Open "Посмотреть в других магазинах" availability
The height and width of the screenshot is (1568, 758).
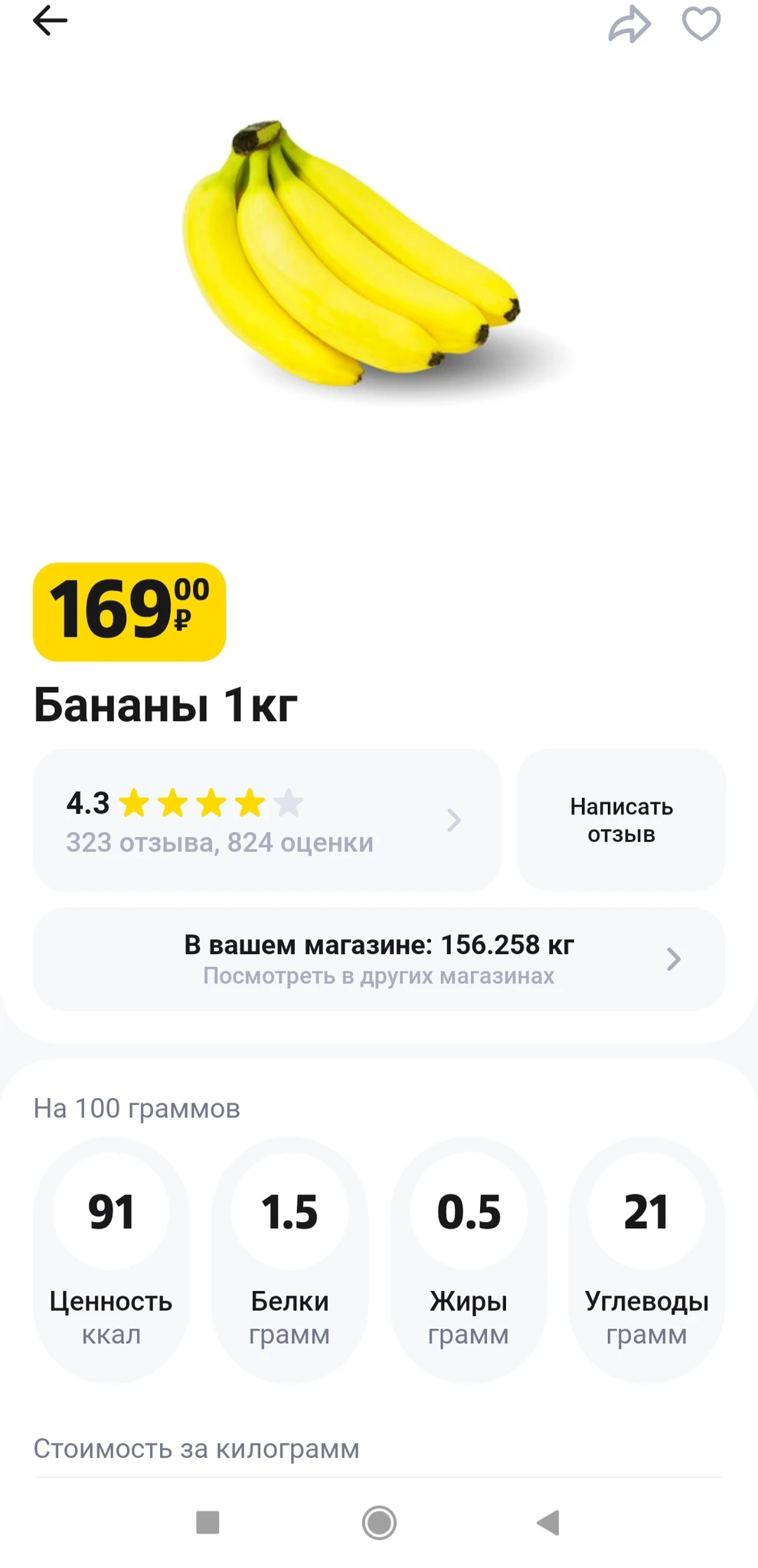coord(378,959)
